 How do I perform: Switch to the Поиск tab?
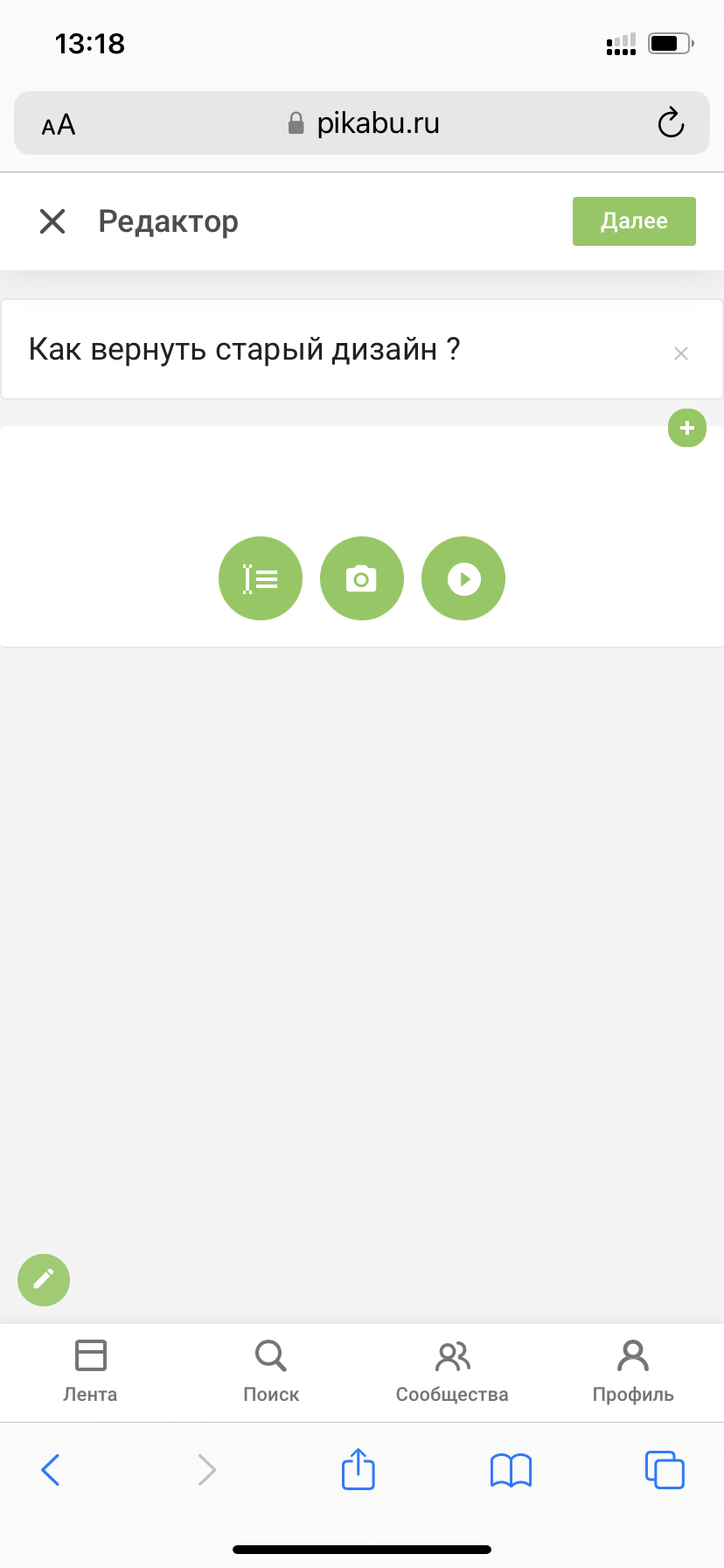point(271,1370)
